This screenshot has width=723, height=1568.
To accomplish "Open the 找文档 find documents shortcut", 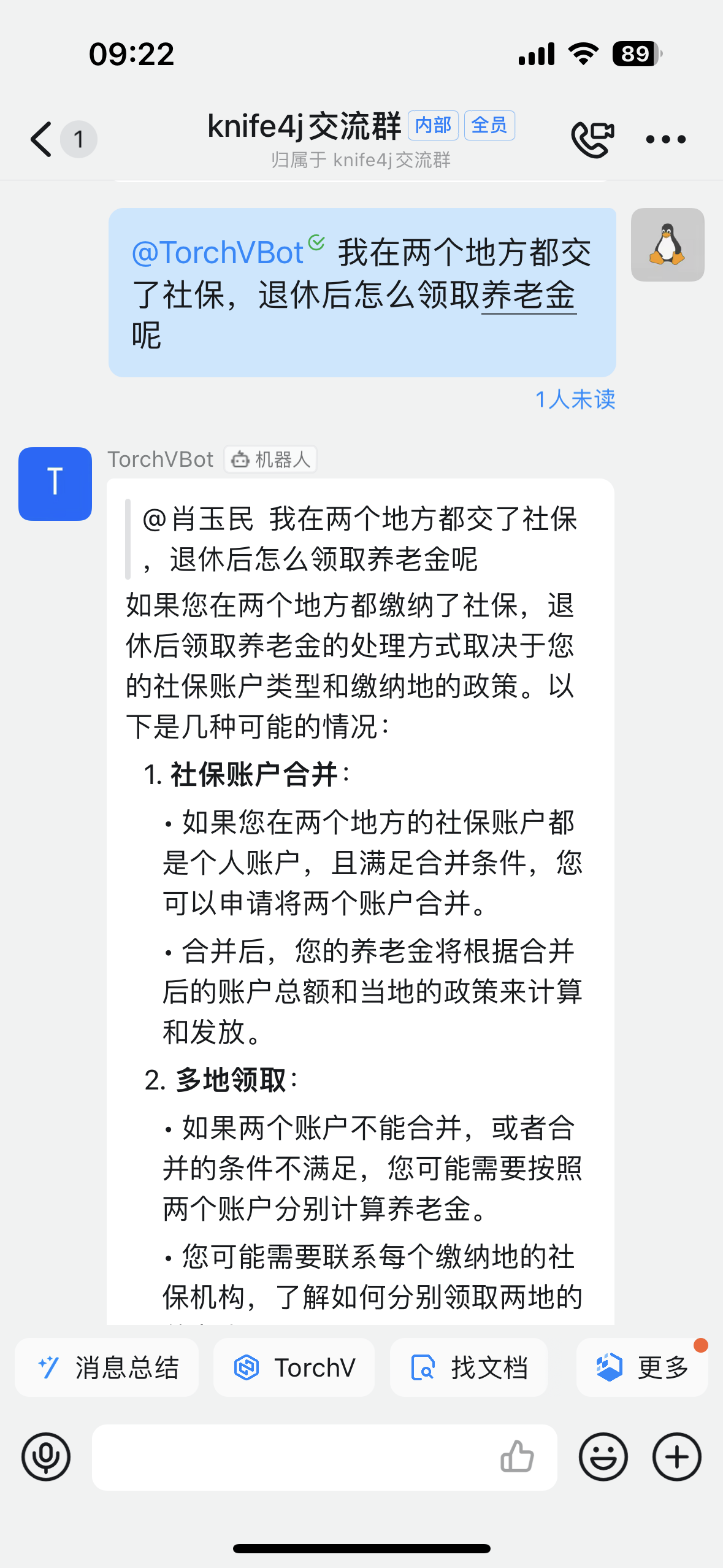I will click(x=469, y=1367).
